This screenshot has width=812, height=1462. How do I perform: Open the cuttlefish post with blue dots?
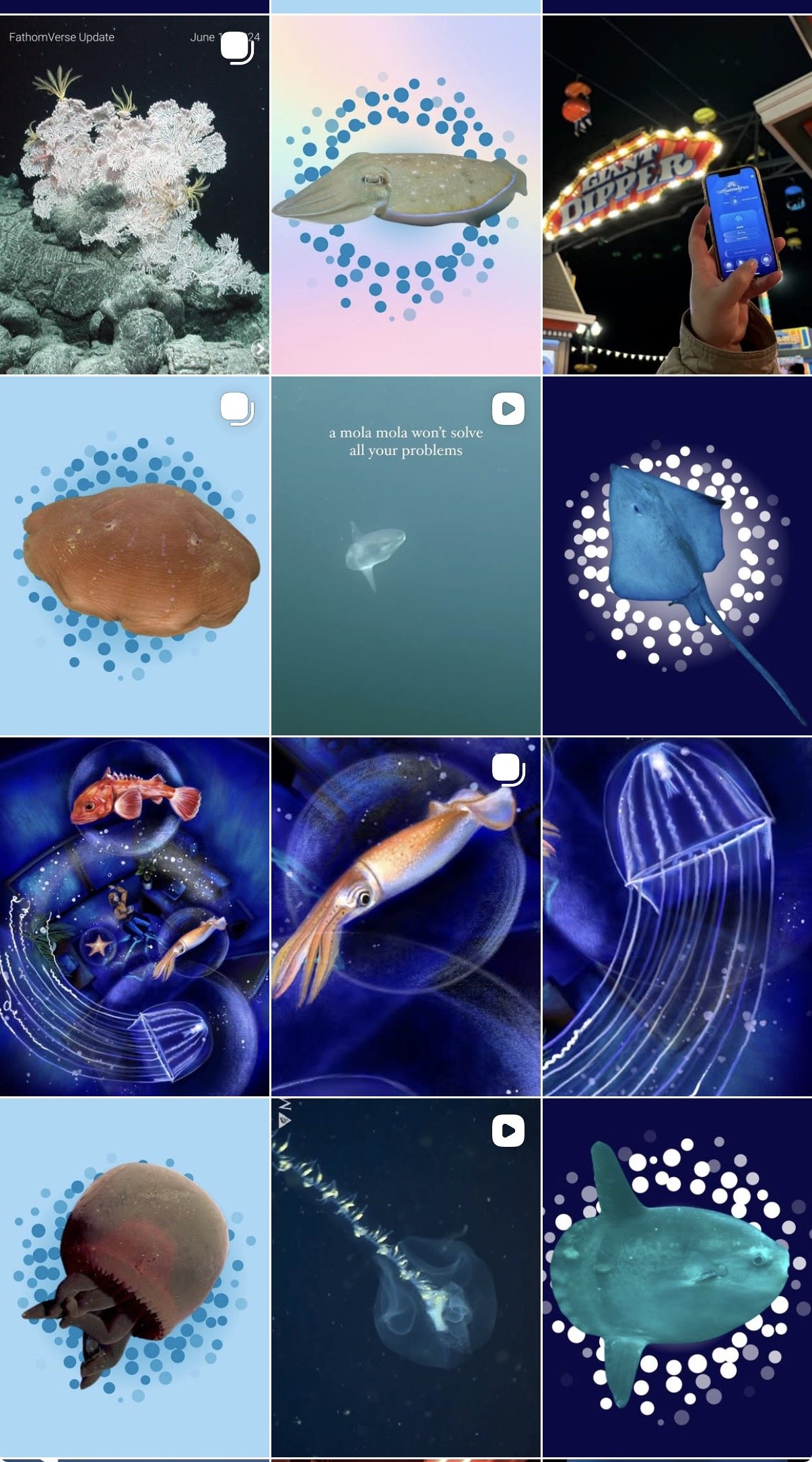pyautogui.click(x=406, y=195)
